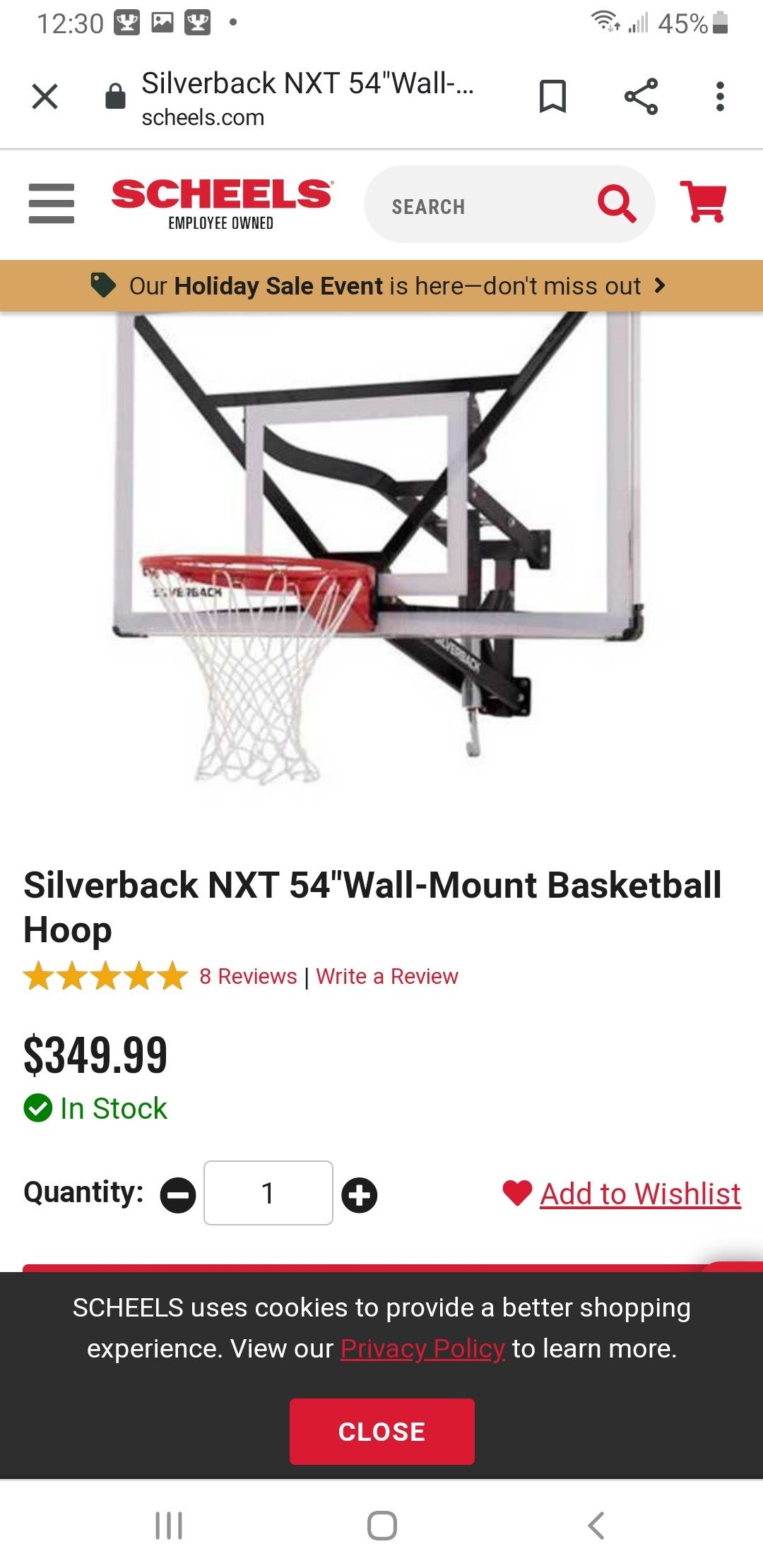Tap the heart to Add to Wishlist

point(518,1193)
